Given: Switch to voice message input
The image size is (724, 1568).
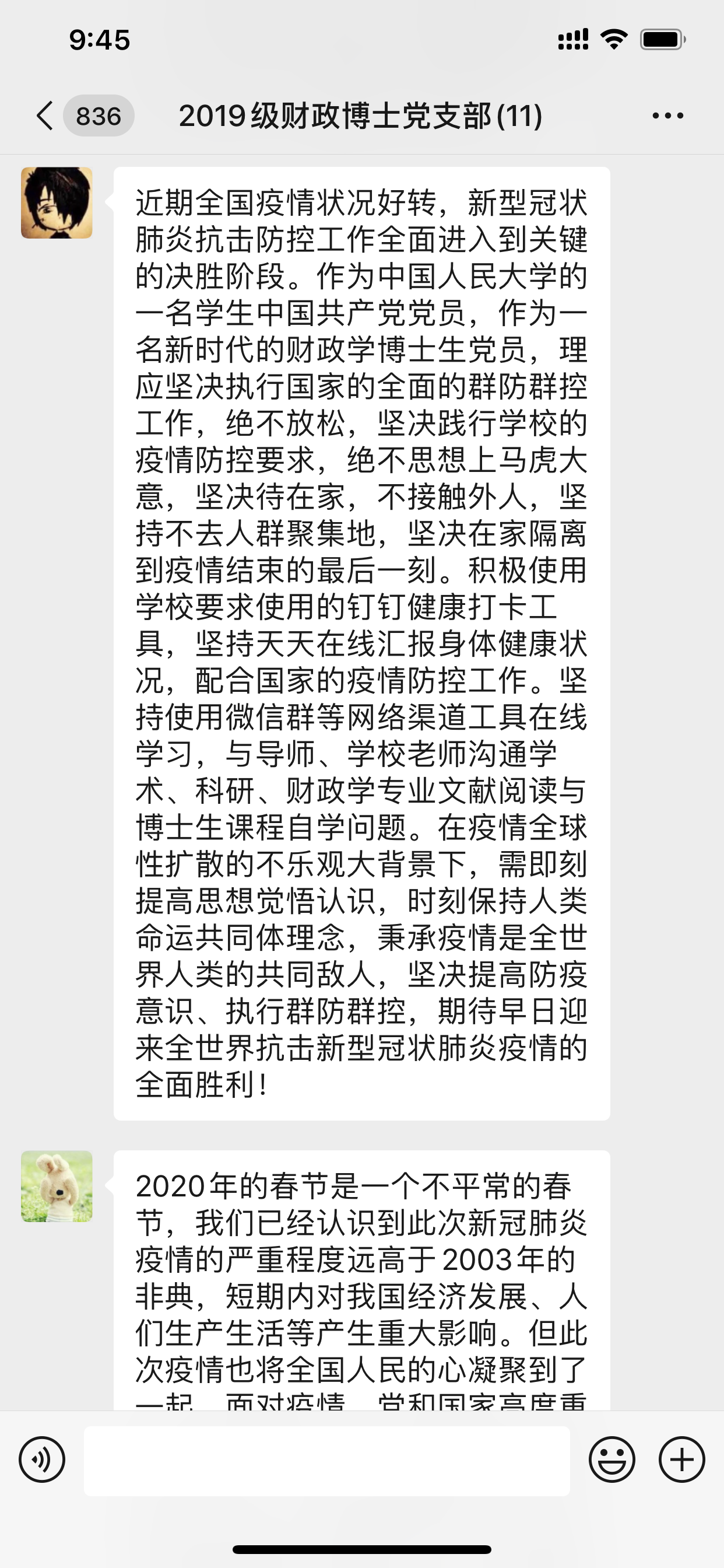Looking at the screenshot, I should (x=42, y=1459).
